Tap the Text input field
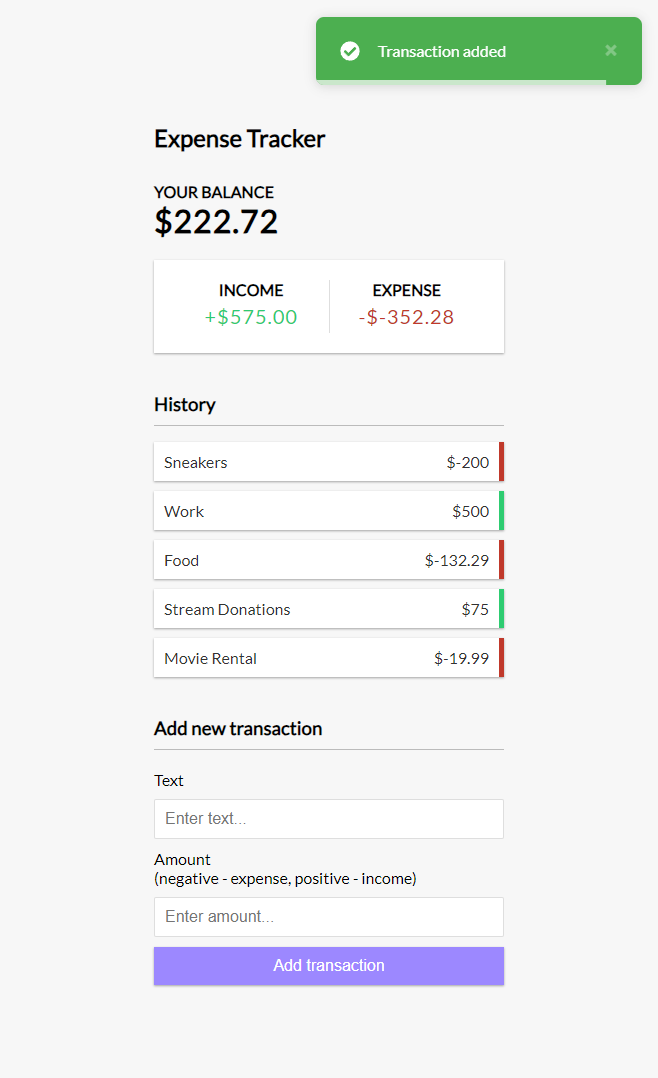 (x=329, y=818)
